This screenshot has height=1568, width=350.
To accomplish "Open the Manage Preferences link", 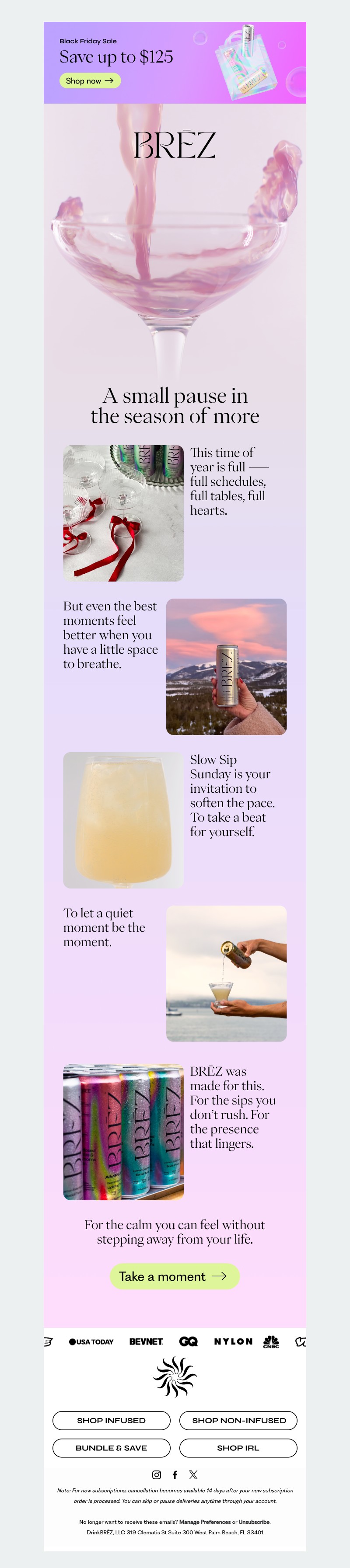I will coord(204,1521).
